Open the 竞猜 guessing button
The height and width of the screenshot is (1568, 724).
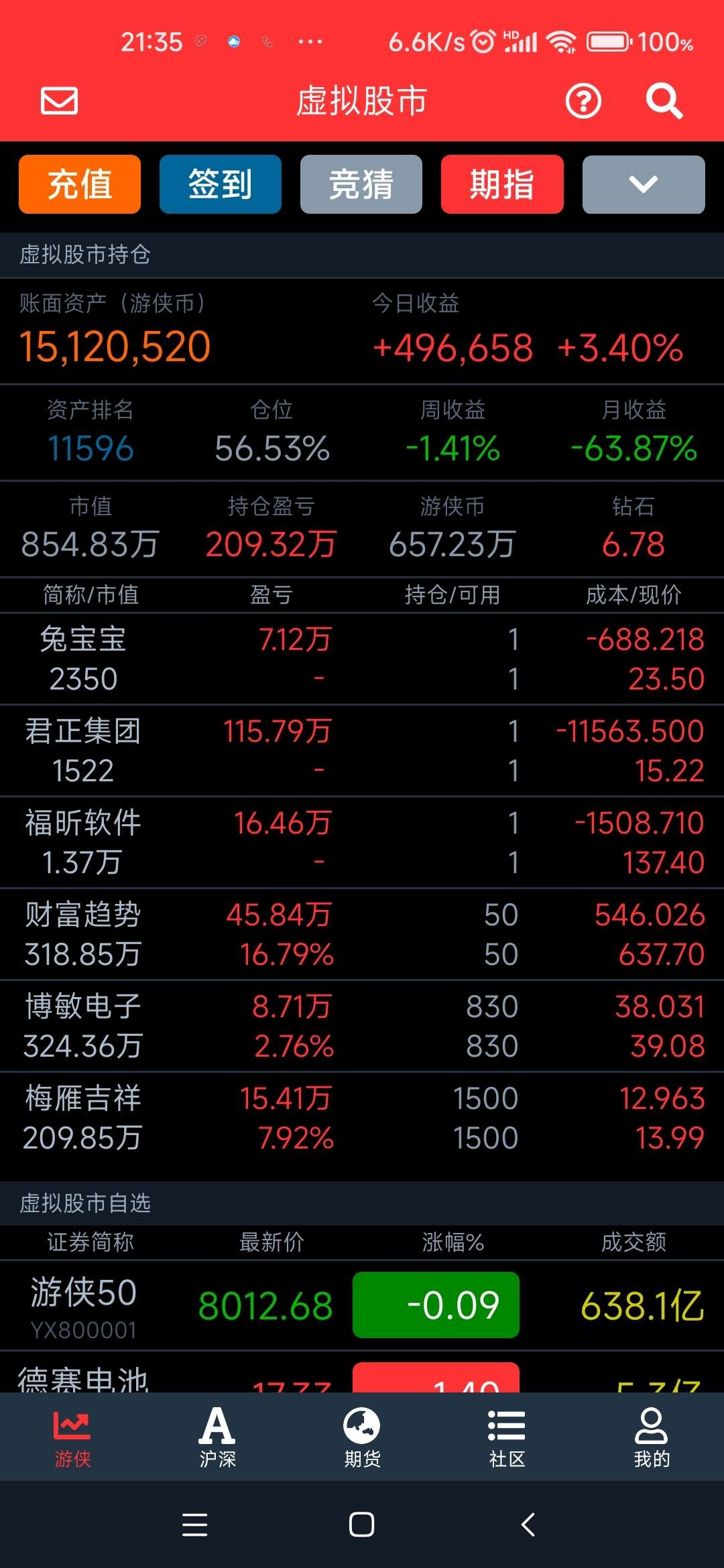point(361,184)
